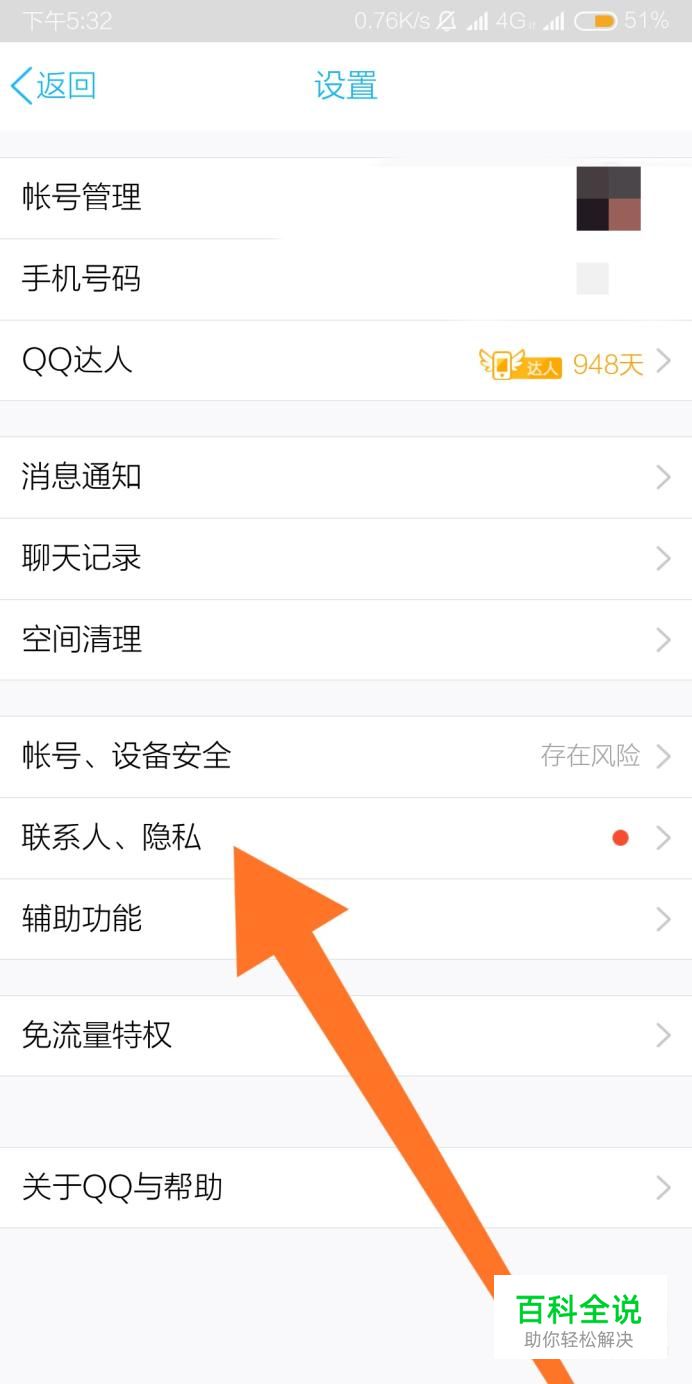The image size is (692, 1384).
Task: Go back using the 返回 button
Action: pos(54,86)
